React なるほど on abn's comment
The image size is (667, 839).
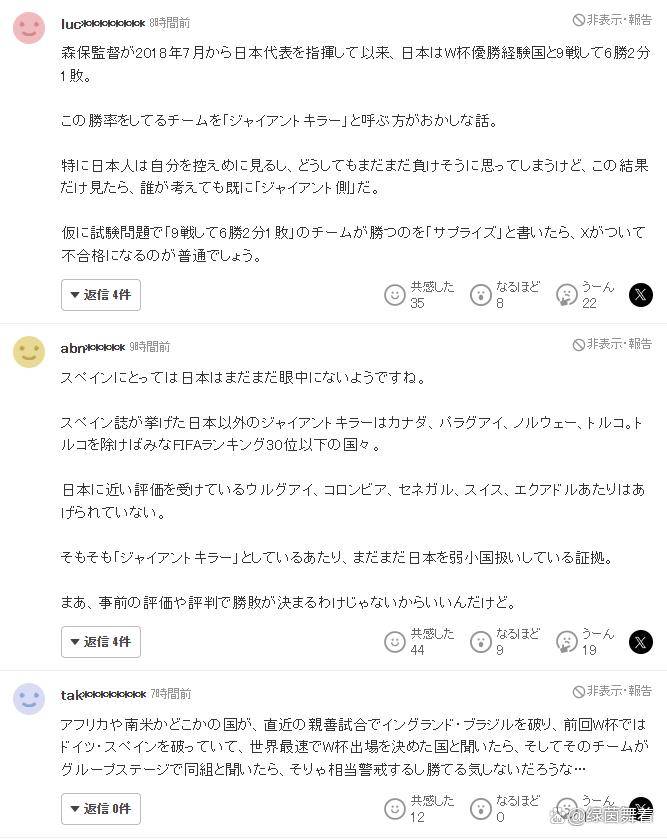(x=480, y=642)
